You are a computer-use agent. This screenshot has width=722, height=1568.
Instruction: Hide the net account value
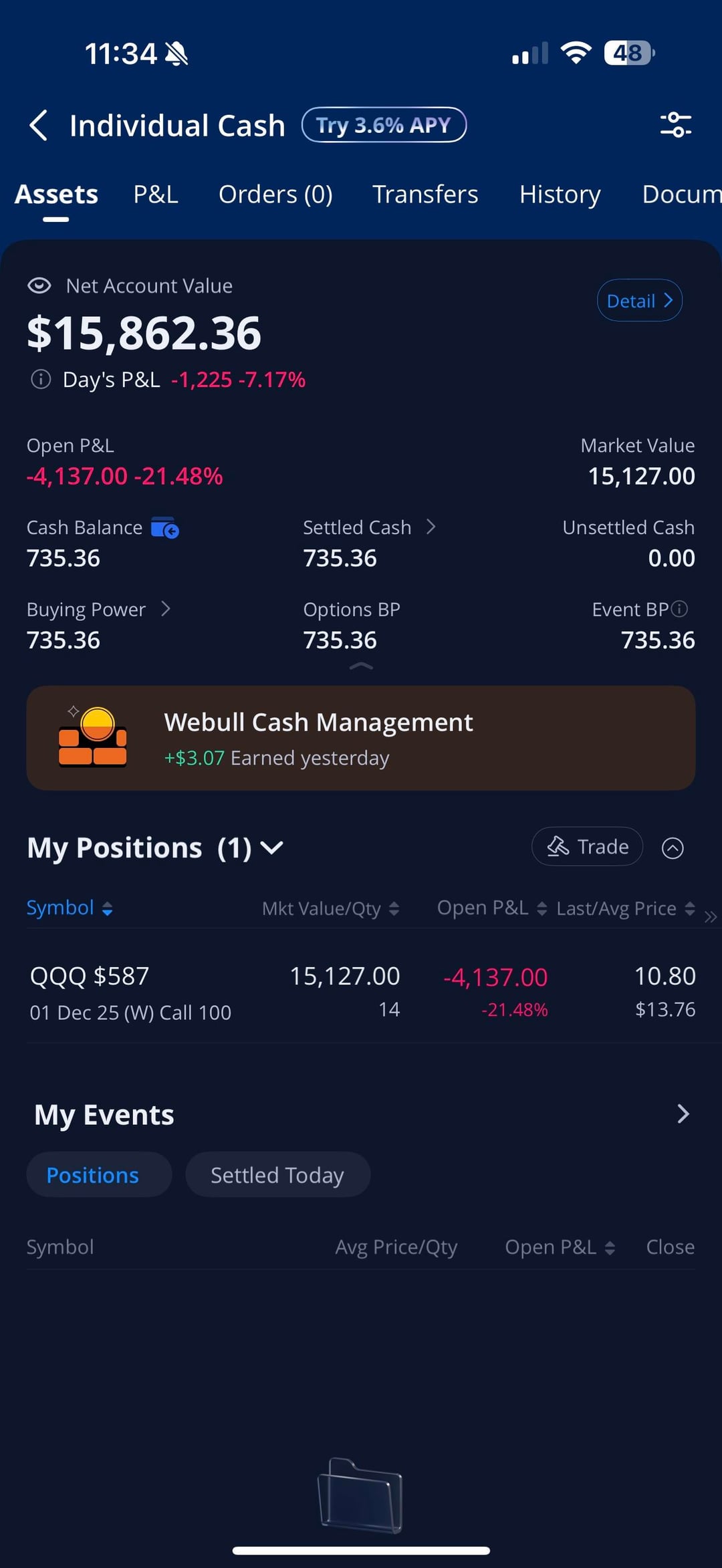click(x=39, y=286)
